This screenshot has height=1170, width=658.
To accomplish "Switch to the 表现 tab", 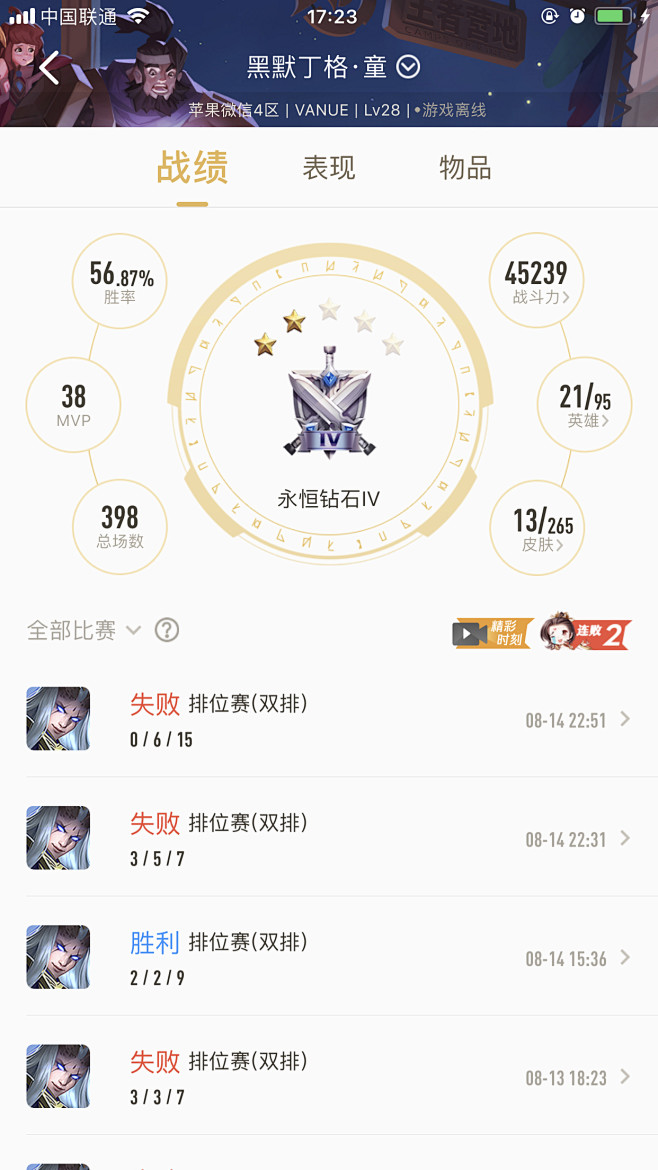I will [329, 168].
